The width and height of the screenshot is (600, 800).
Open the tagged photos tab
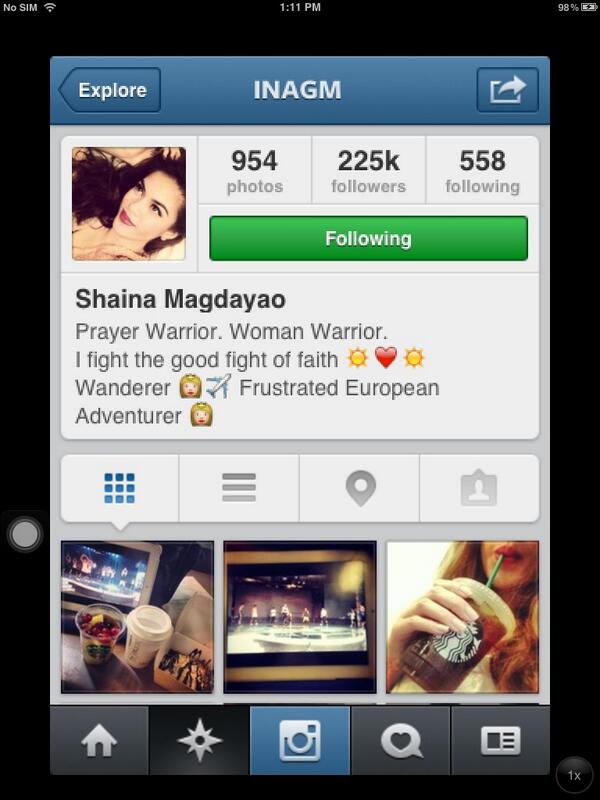[x=479, y=488]
